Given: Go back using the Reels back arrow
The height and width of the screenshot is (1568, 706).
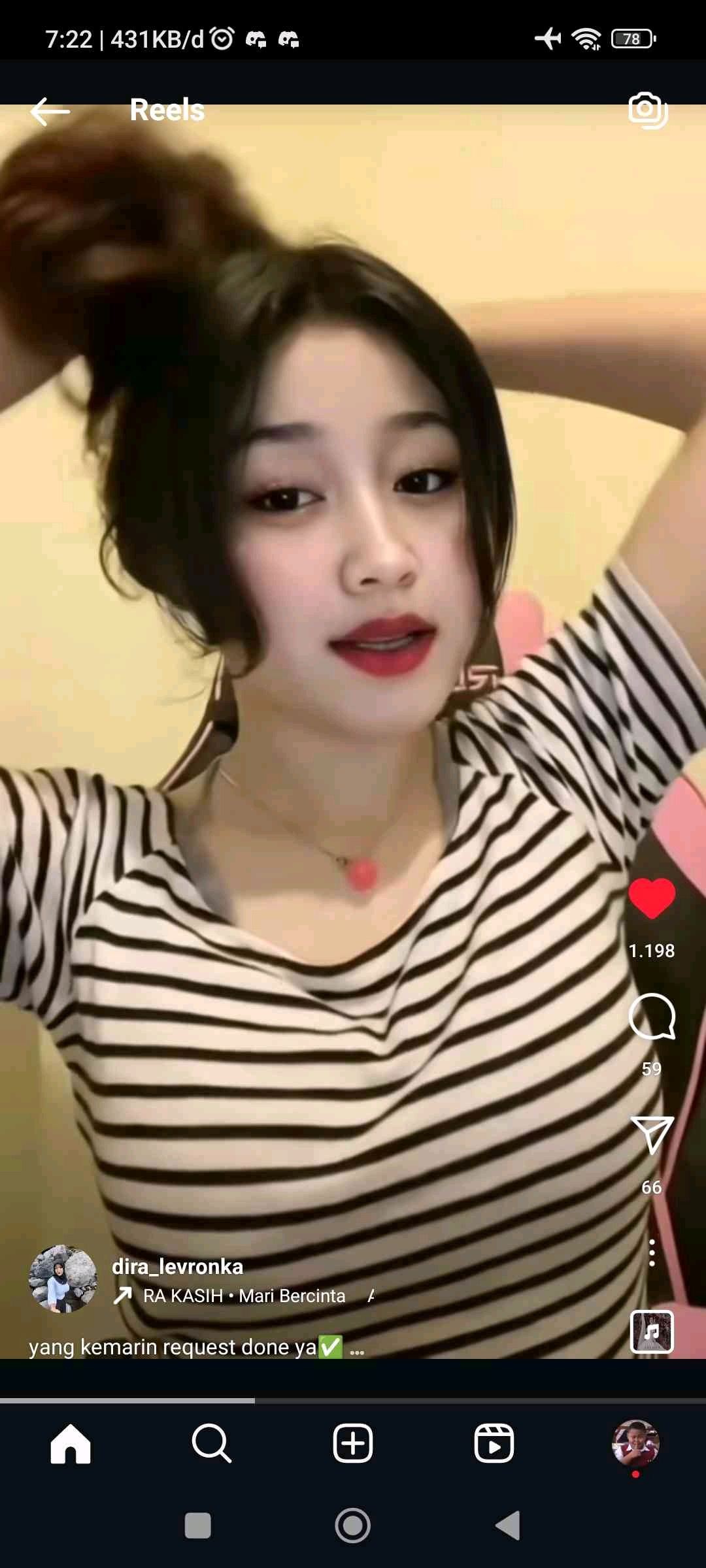Looking at the screenshot, I should (x=50, y=111).
